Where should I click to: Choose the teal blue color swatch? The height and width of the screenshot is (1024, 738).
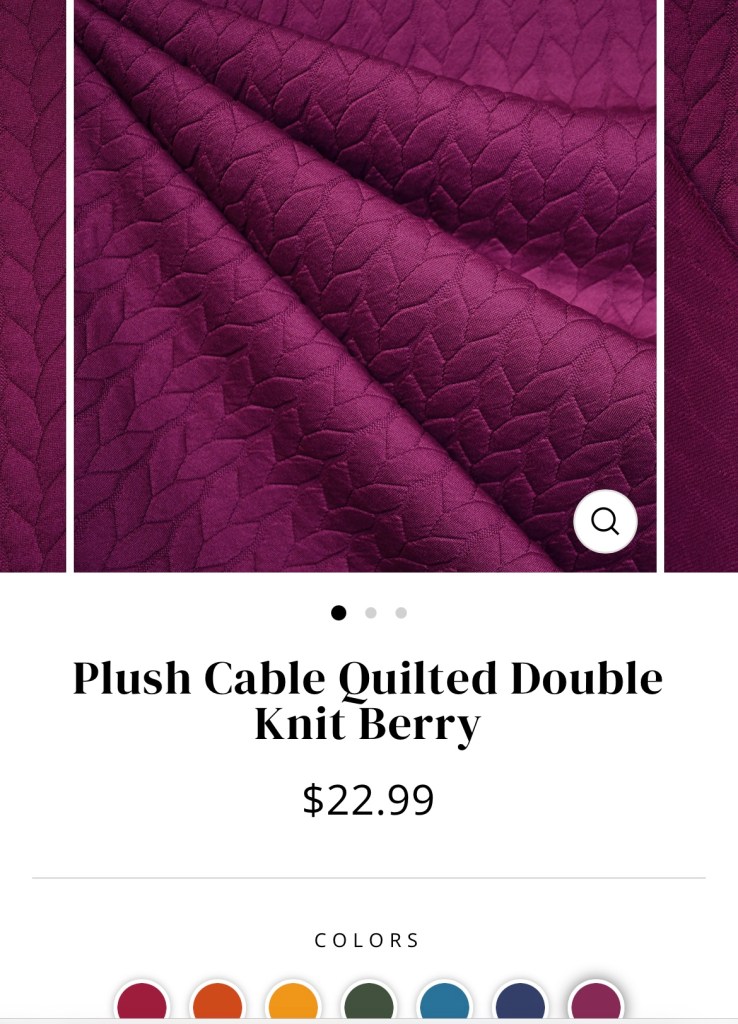click(x=445, y=1003)
